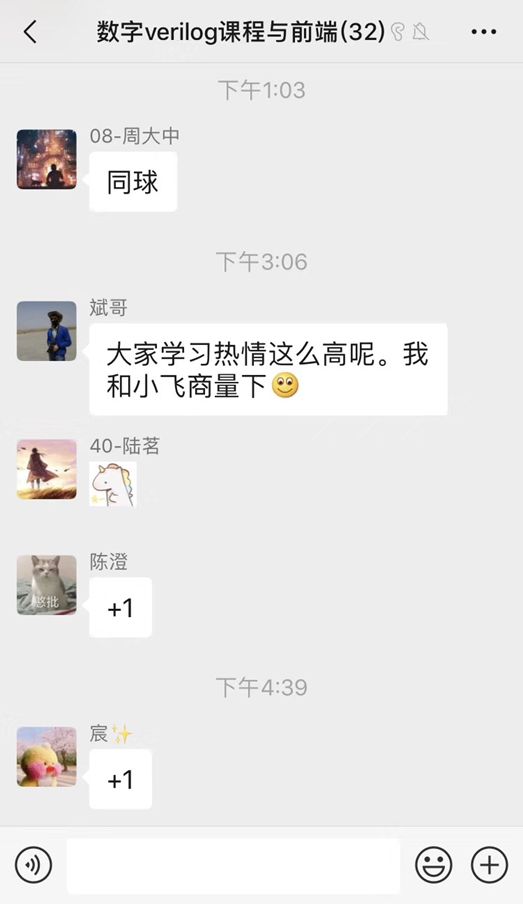Go back from the group chat
Viewport: 523px width, 904px height.
(x=31, y=32)
